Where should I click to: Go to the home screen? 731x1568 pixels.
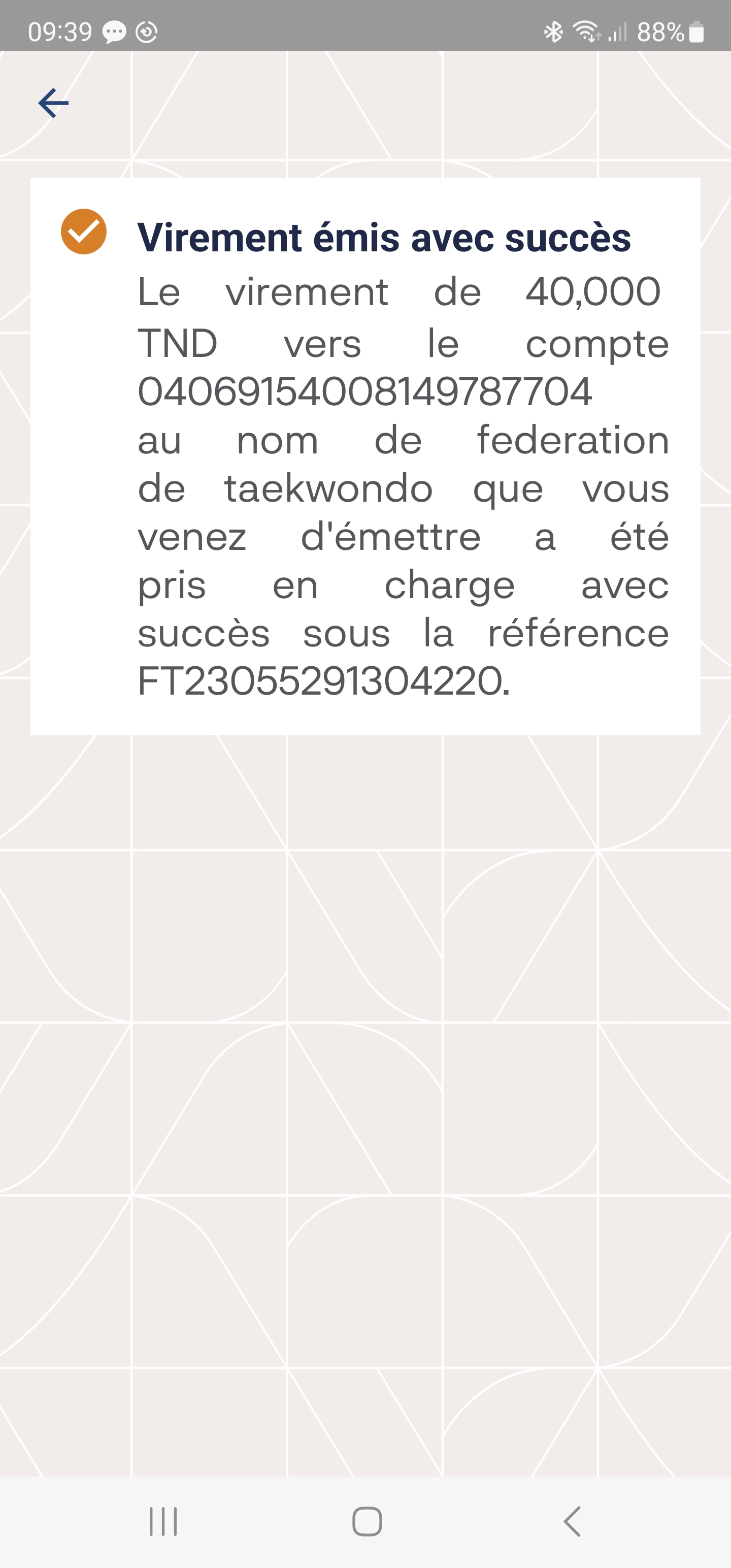point(367,1522)
